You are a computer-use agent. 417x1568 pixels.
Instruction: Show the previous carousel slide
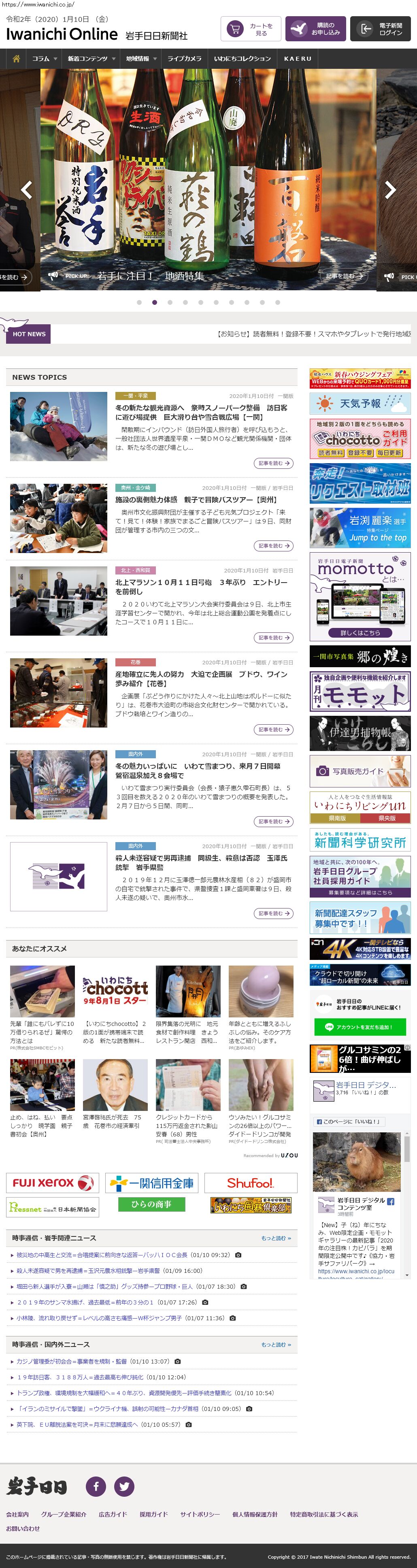coord(26,190)
